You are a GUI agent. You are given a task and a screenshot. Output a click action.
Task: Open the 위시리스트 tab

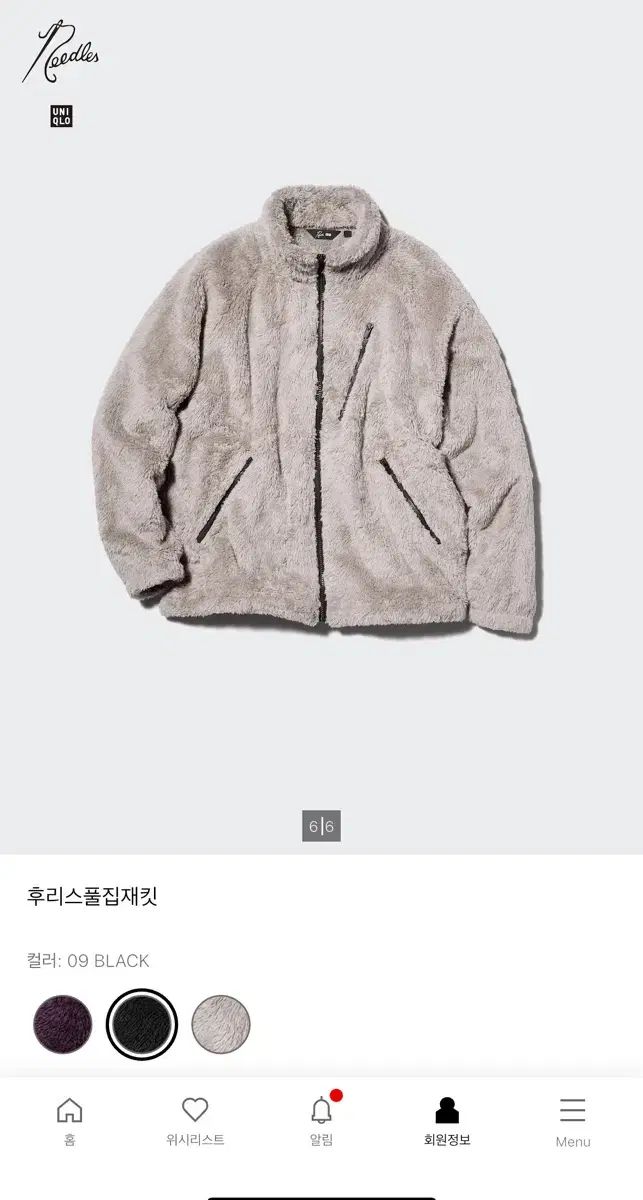point(195,1122)
